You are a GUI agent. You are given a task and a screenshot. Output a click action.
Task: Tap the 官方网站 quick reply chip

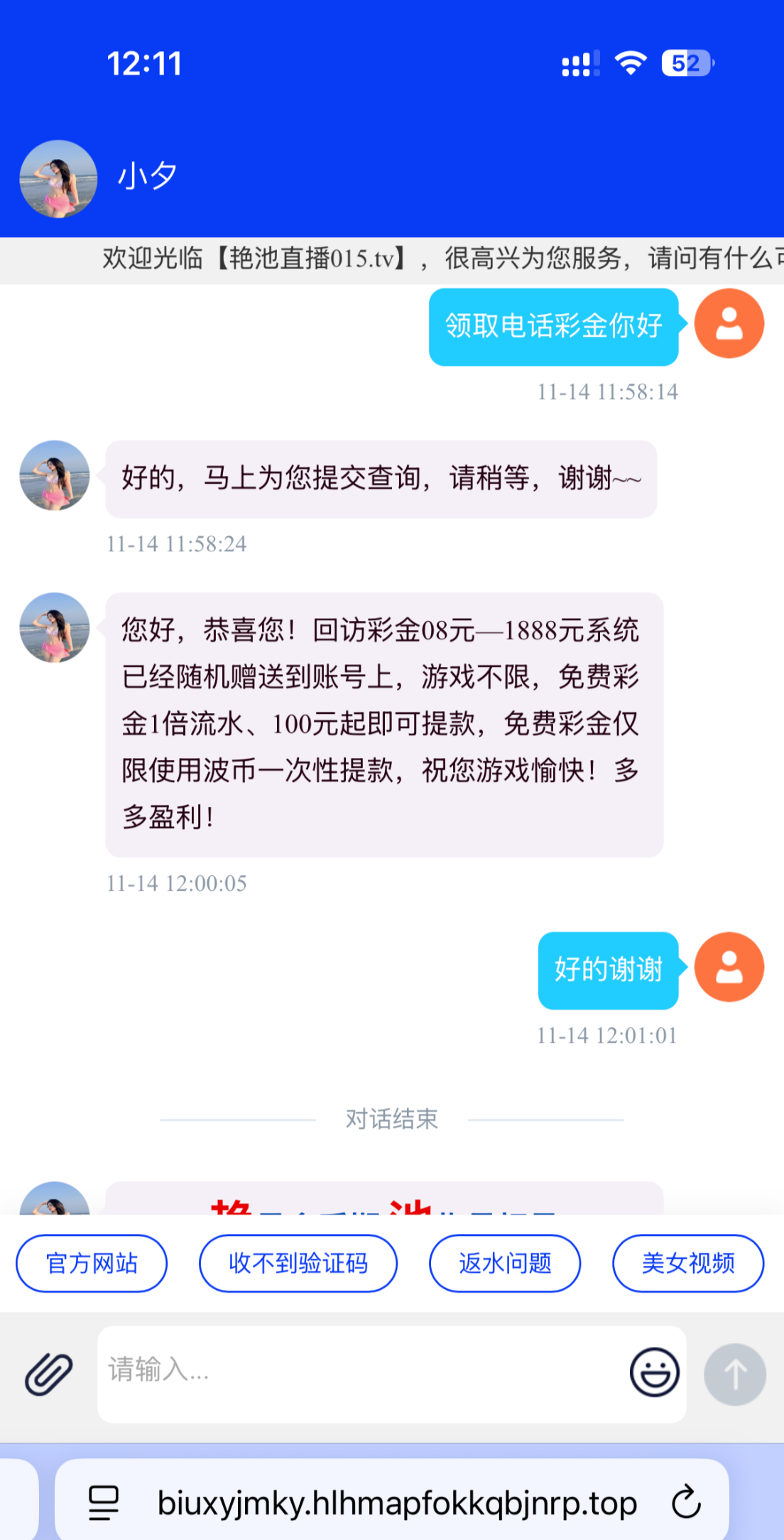coord(92,1263)
